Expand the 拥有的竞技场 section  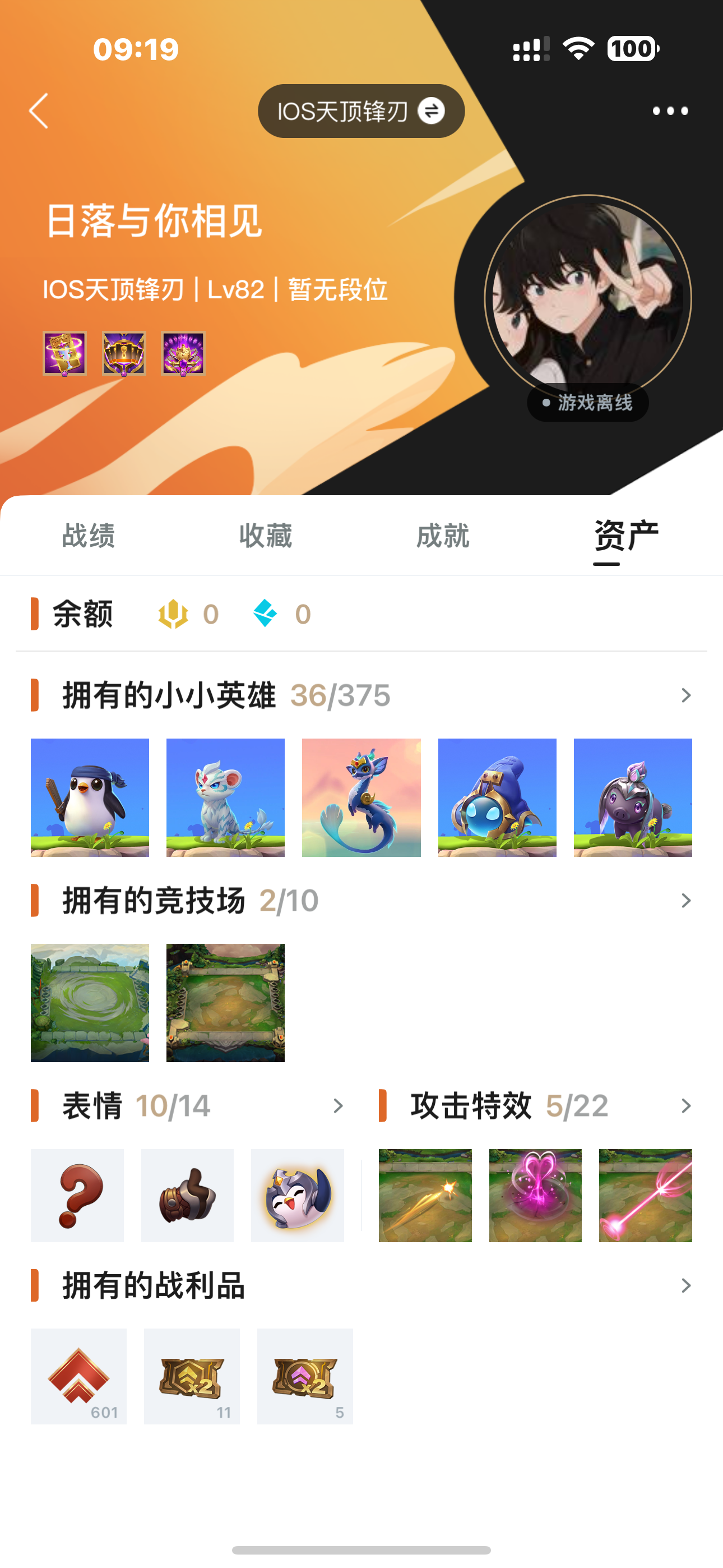(686, 900)
